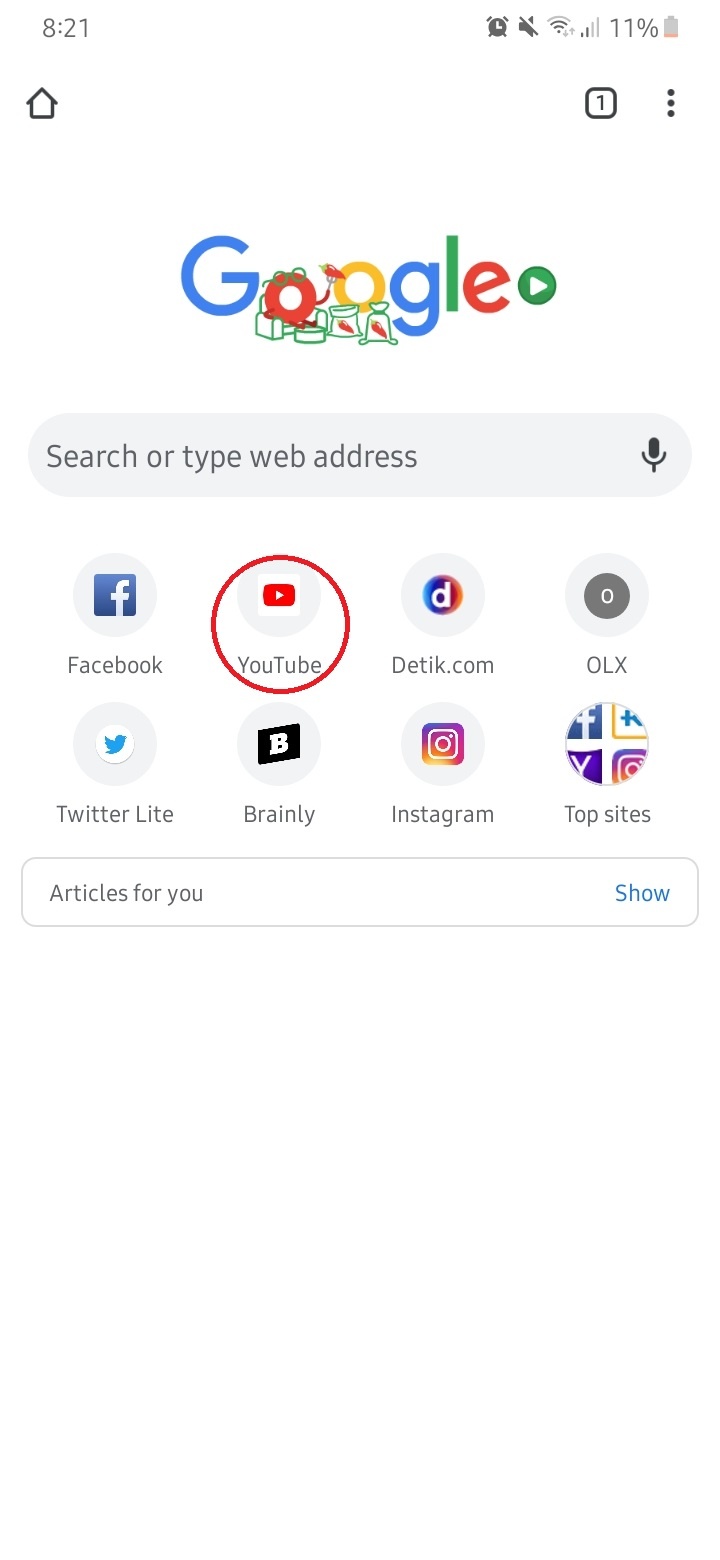The height and width of the screenshot is (1560, 720).
Task: Show the Articles for you feed
Action: pyautogui.click(x=642, y=893)
